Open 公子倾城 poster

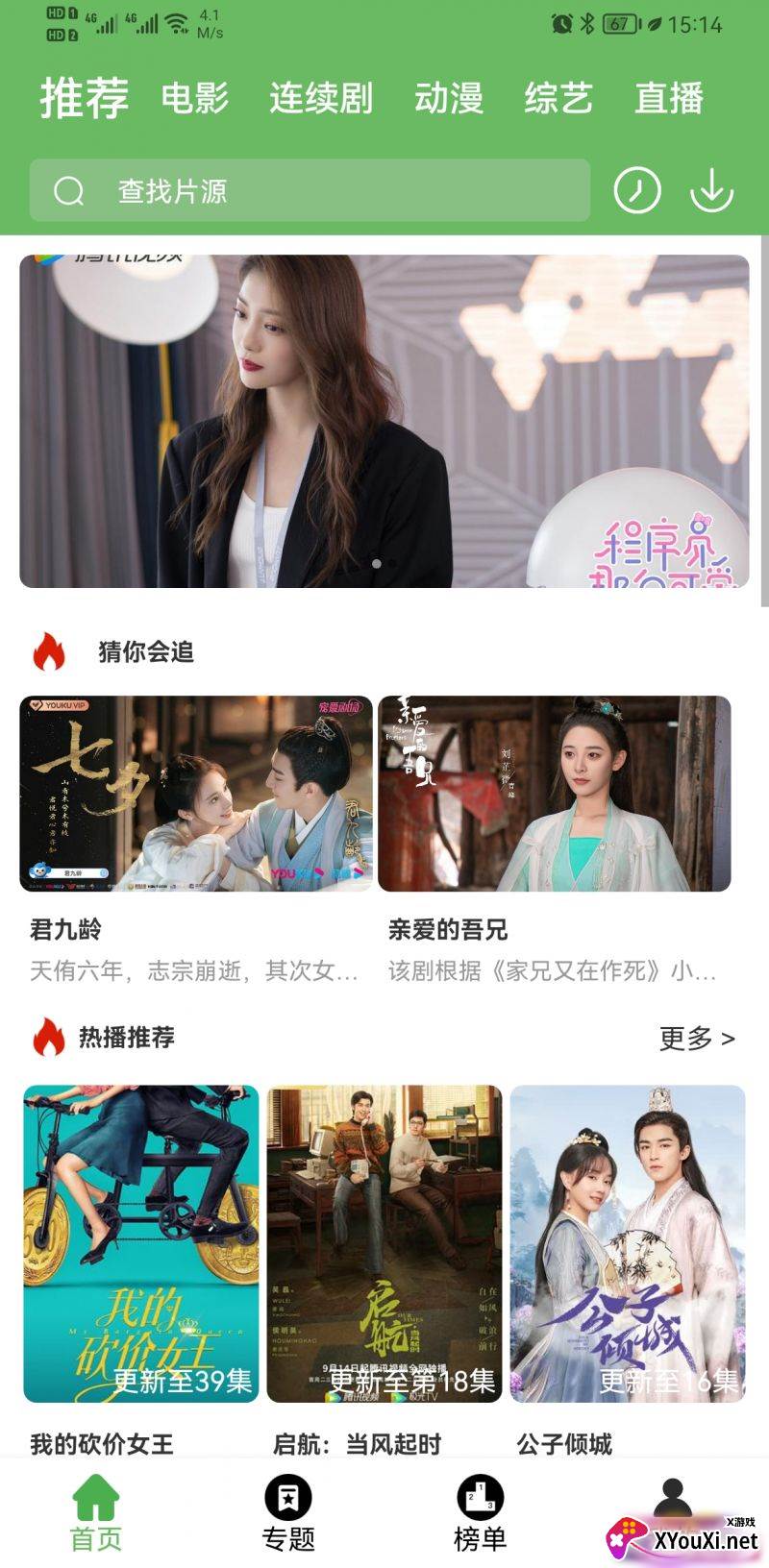click(x=628, y=1243)
